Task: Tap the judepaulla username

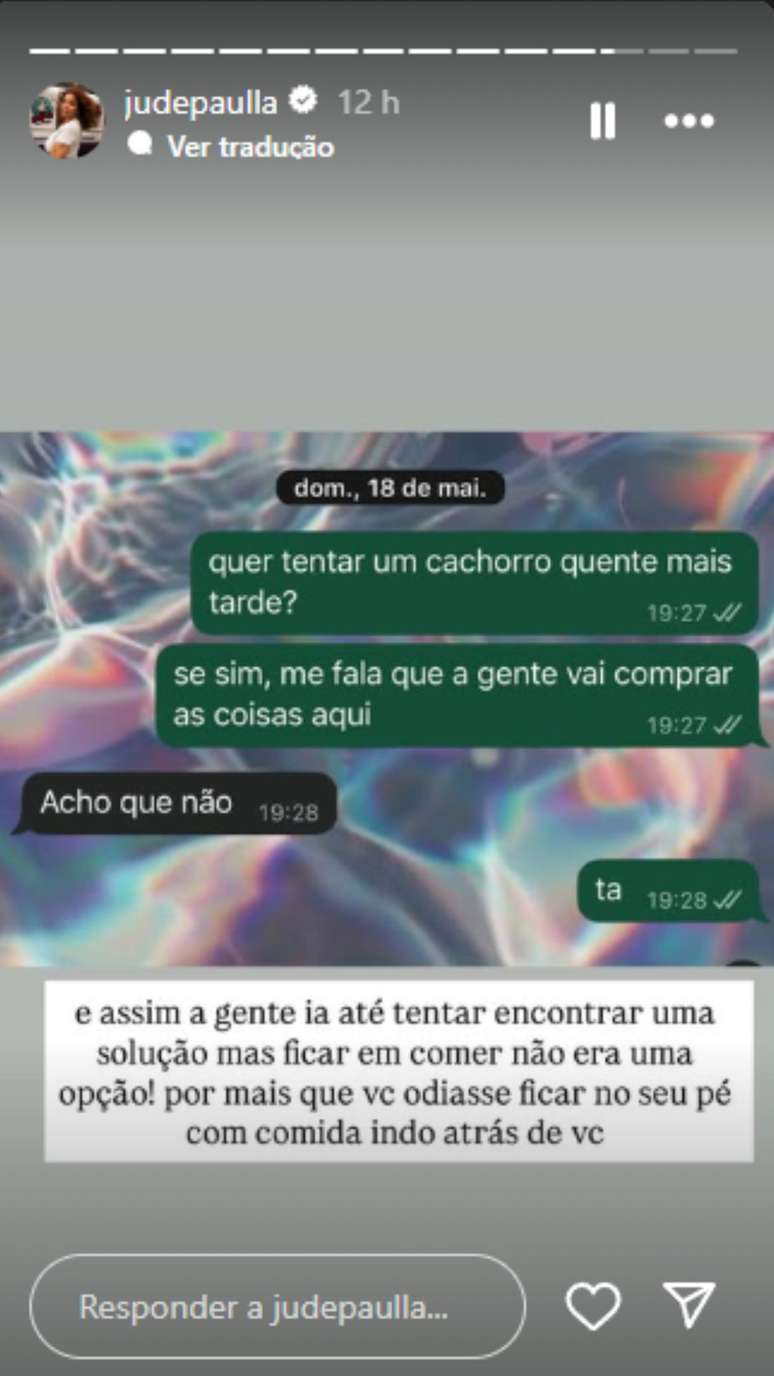Action: pos(200,102)
